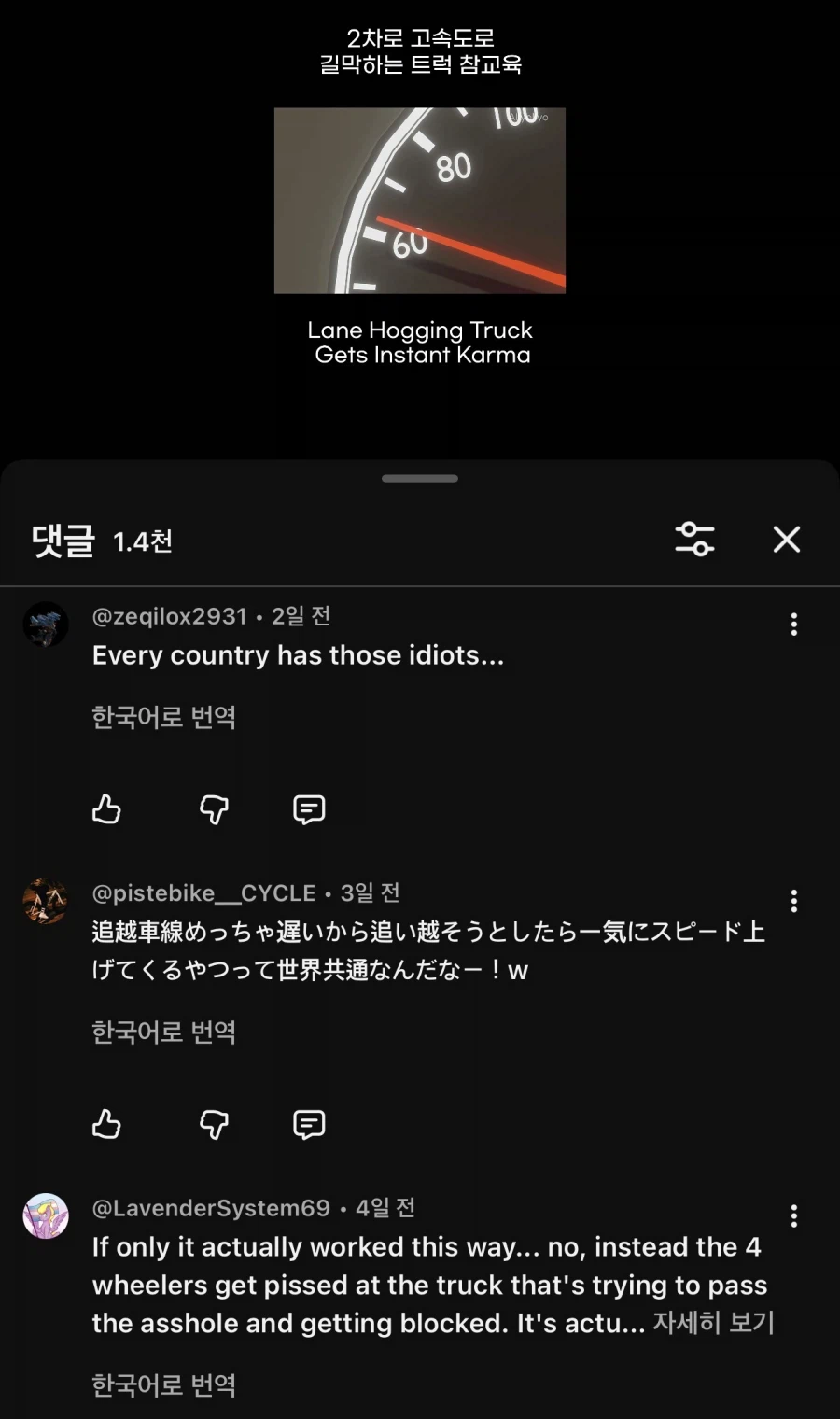Close the comments panel
The image size is (840, 1419).
coord(786,540)
